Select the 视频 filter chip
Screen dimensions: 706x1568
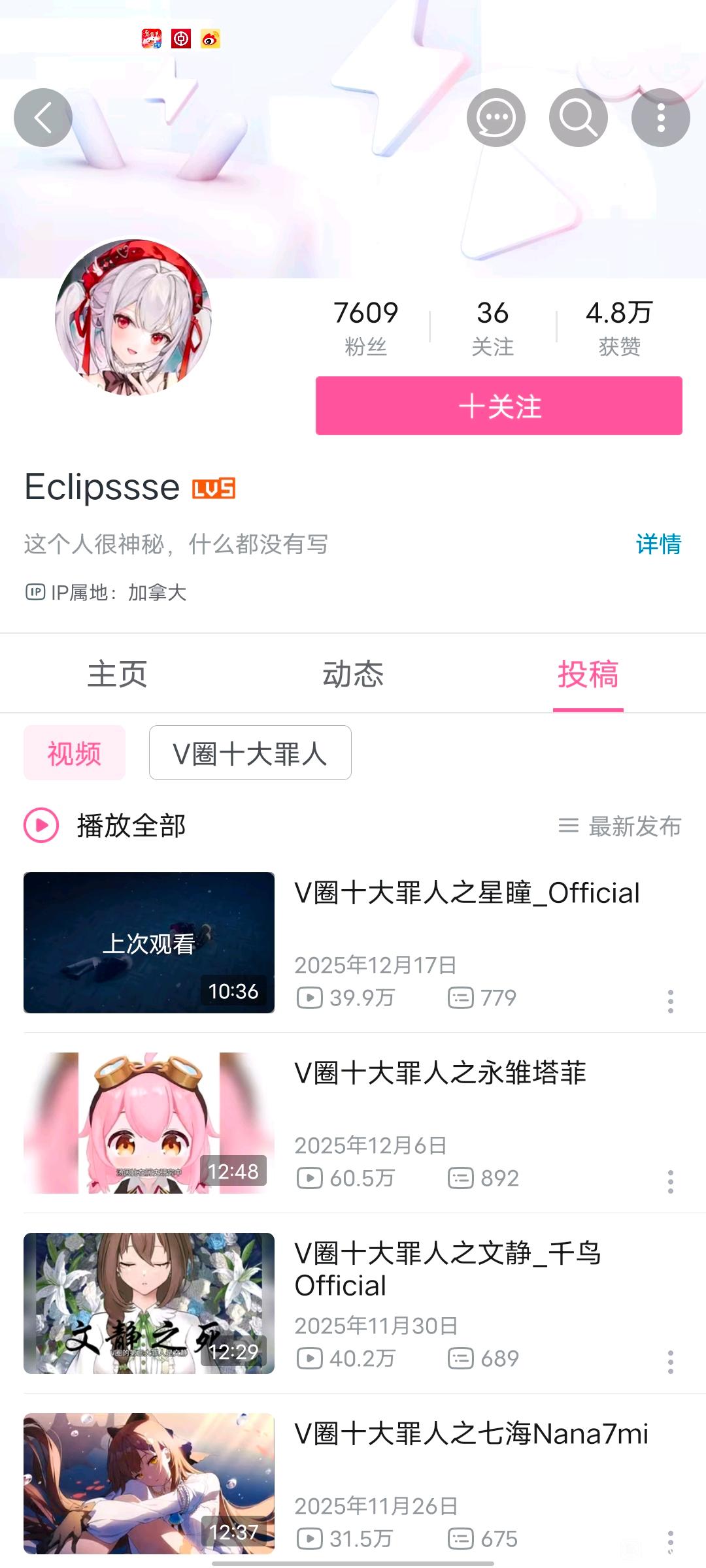[x=75, y=753]
